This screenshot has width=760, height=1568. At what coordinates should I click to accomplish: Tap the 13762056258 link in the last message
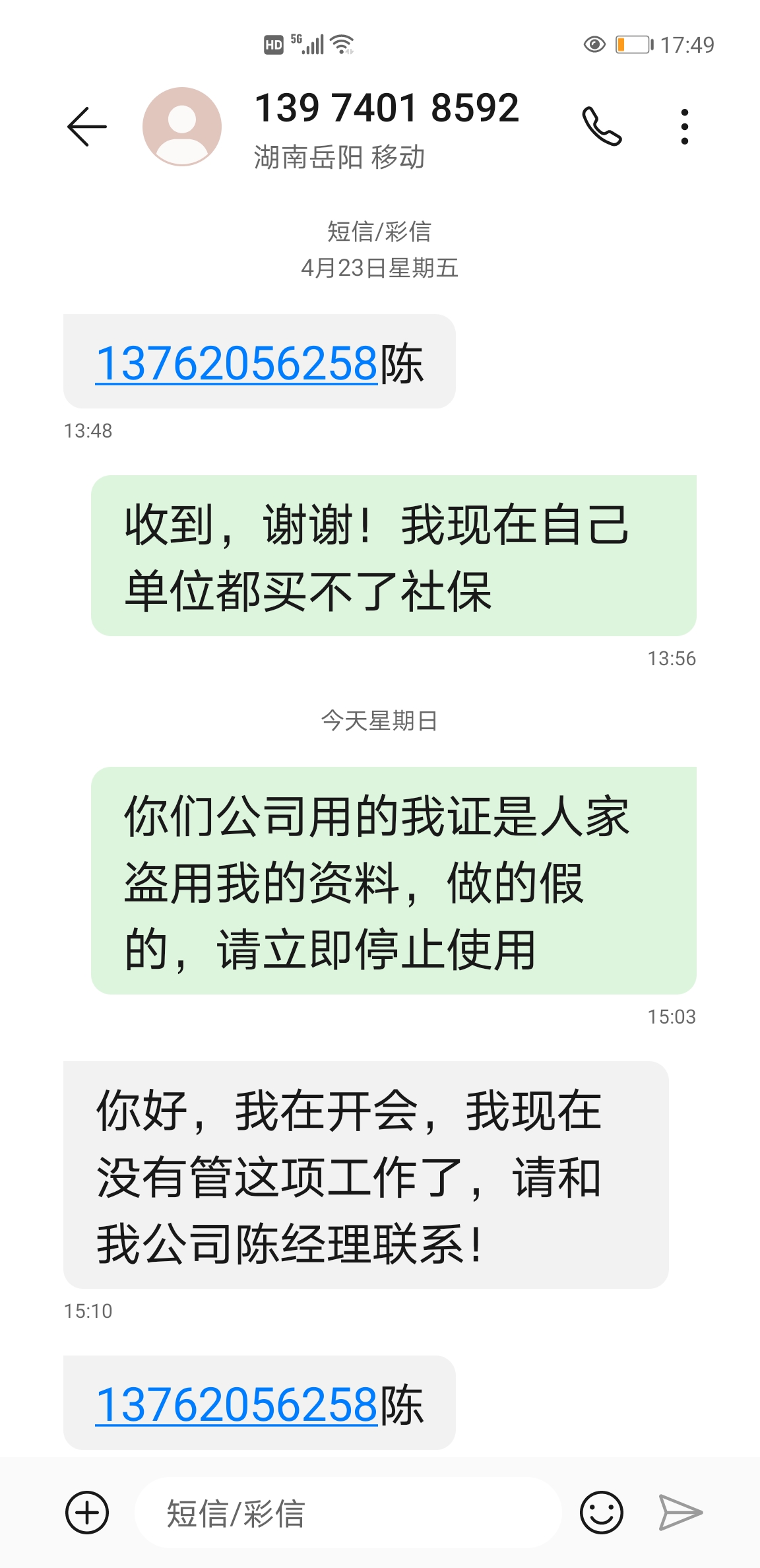(x=236, y=1404)
